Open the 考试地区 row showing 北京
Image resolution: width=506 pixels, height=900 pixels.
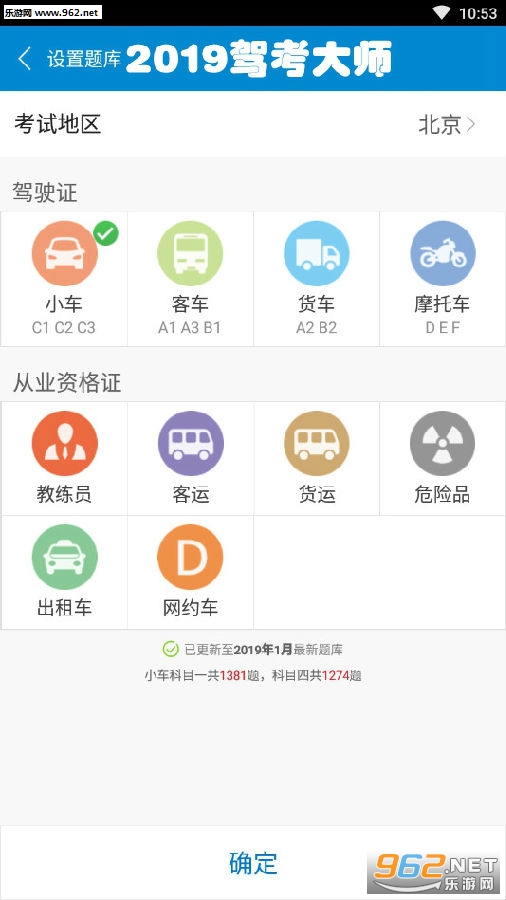[x=253, y=124]
